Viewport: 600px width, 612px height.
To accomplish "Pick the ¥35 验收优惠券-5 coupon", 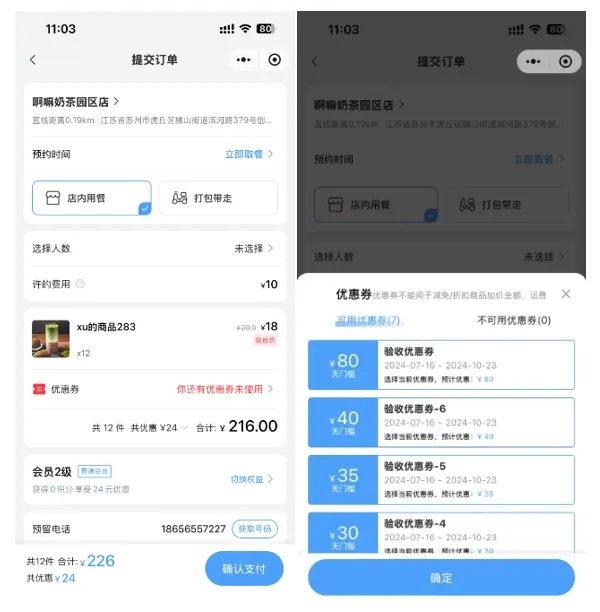I will click(441, 478).
